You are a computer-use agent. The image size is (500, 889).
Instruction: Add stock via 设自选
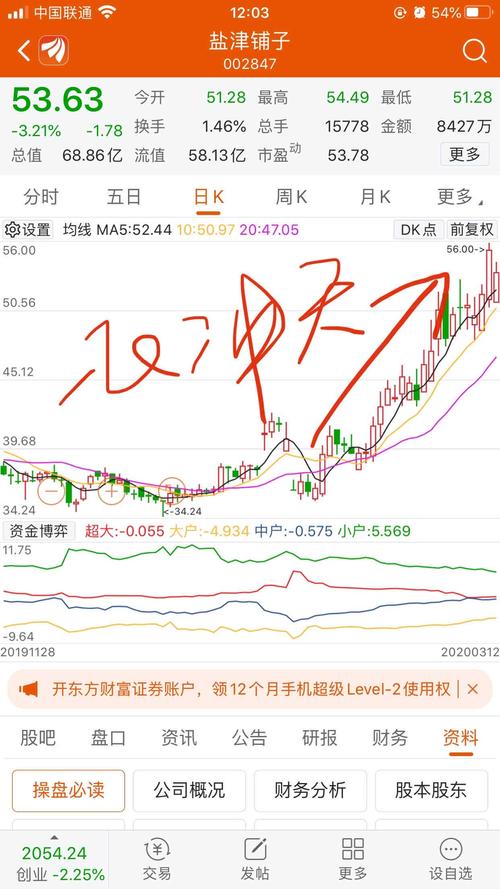pyautogui.click(x=451, y=859)
